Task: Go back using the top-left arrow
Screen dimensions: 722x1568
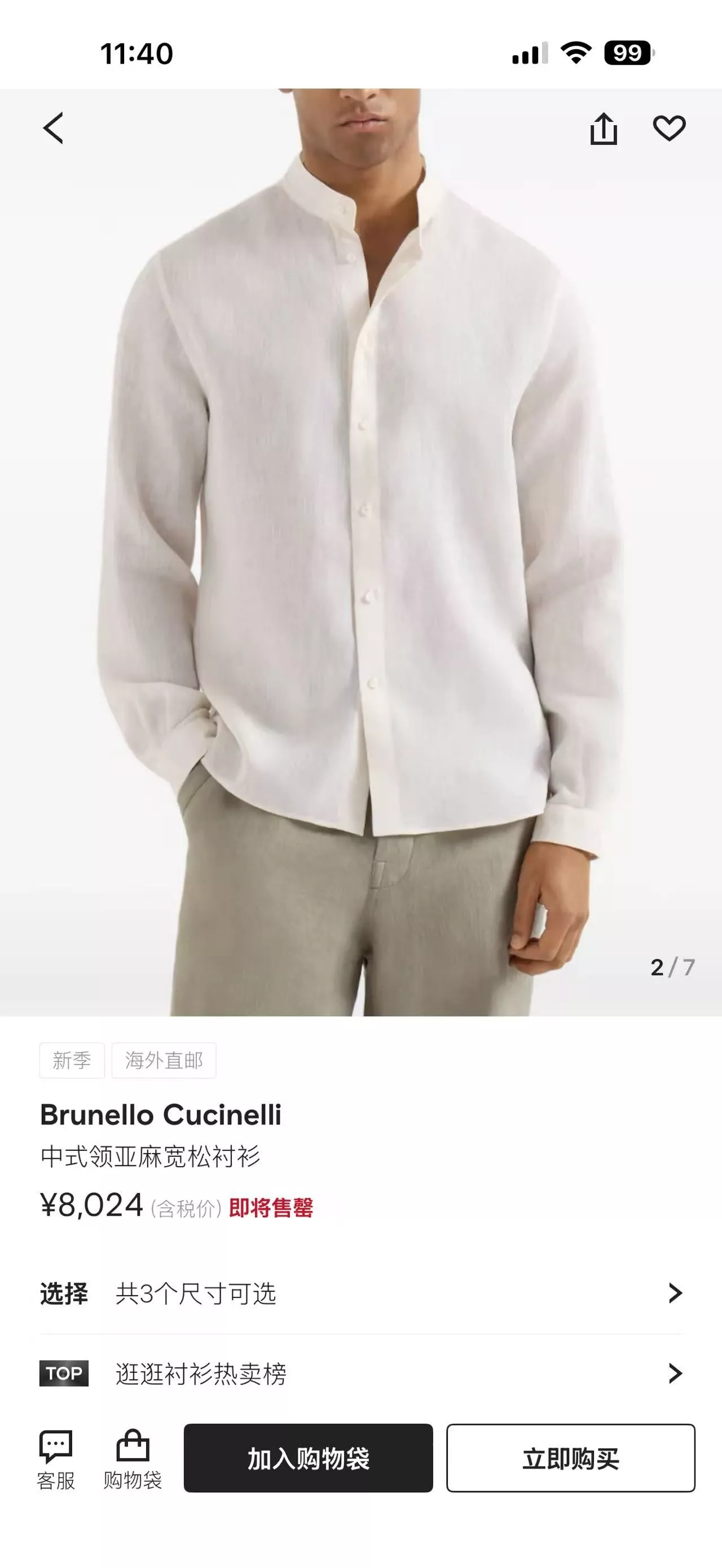Action: (x=54, y=129)
